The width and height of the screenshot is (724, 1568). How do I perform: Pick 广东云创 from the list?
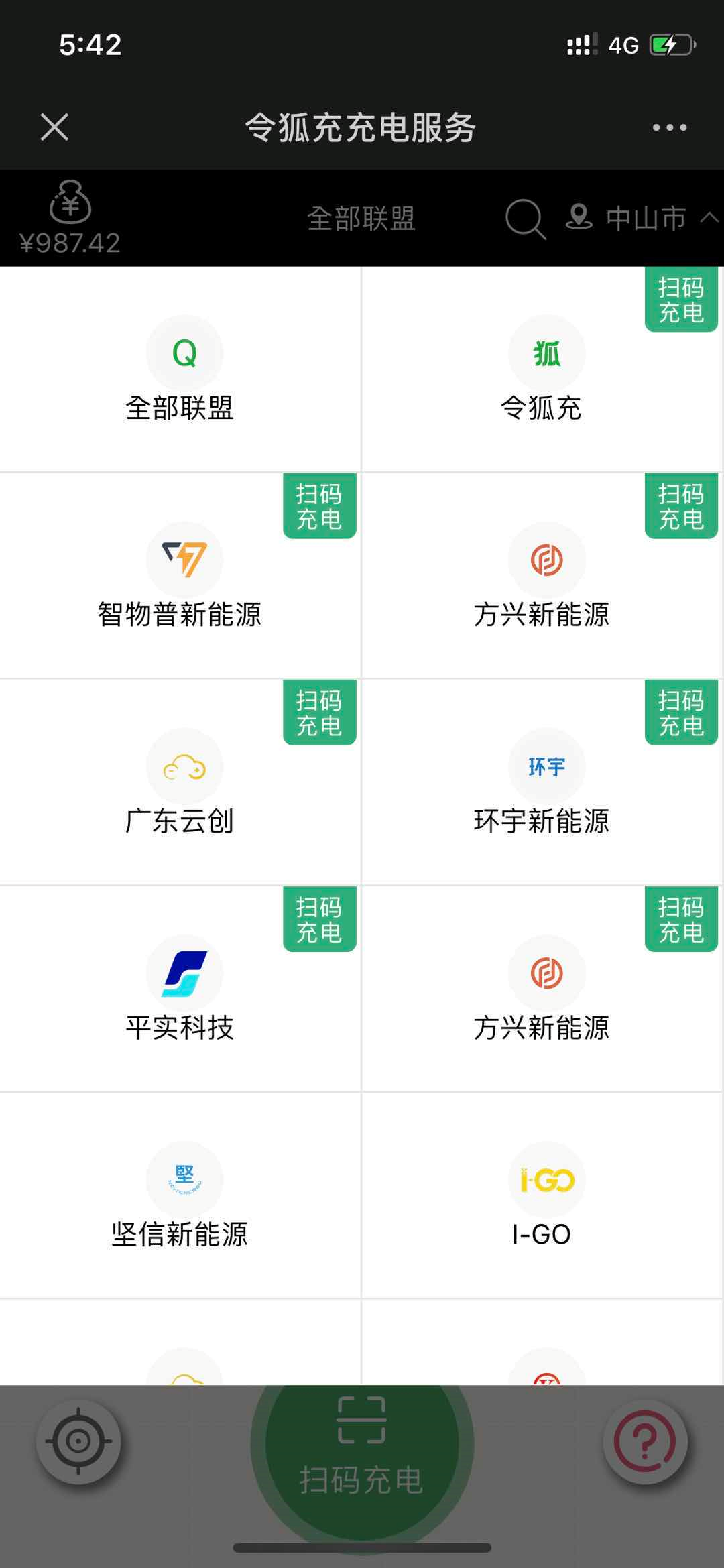pos(180,782)
